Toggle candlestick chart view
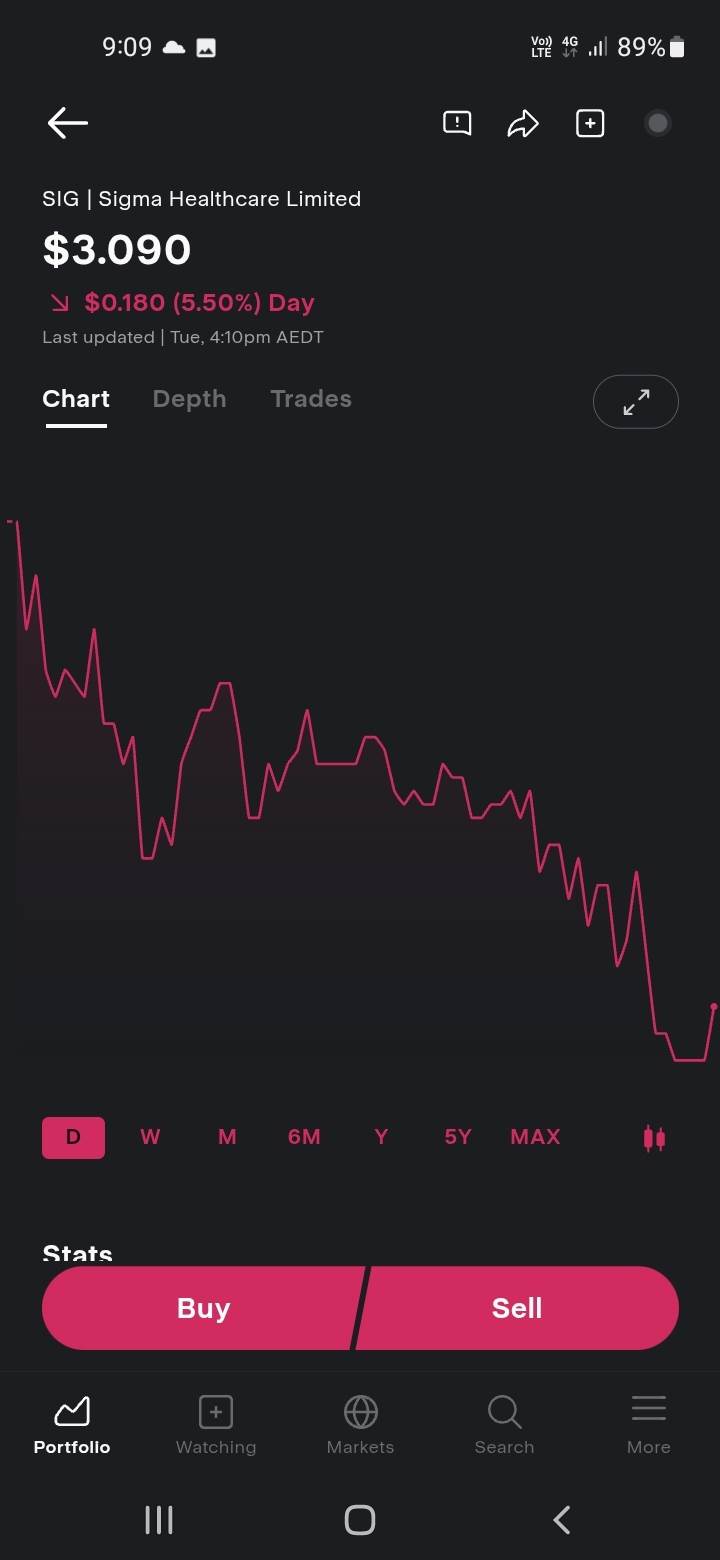This screenshot has width=720, height=1560. [x=654, y=1138]
